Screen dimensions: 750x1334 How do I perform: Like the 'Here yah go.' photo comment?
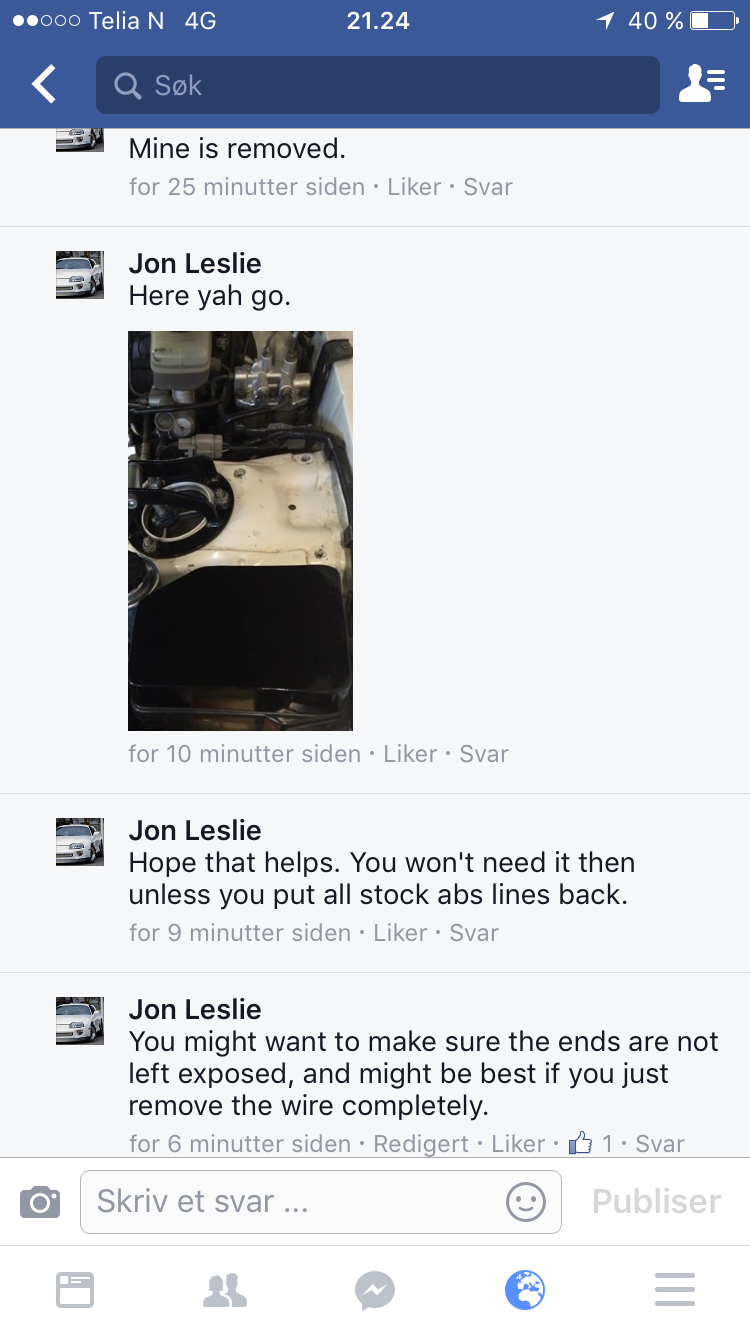pos(410,754)
